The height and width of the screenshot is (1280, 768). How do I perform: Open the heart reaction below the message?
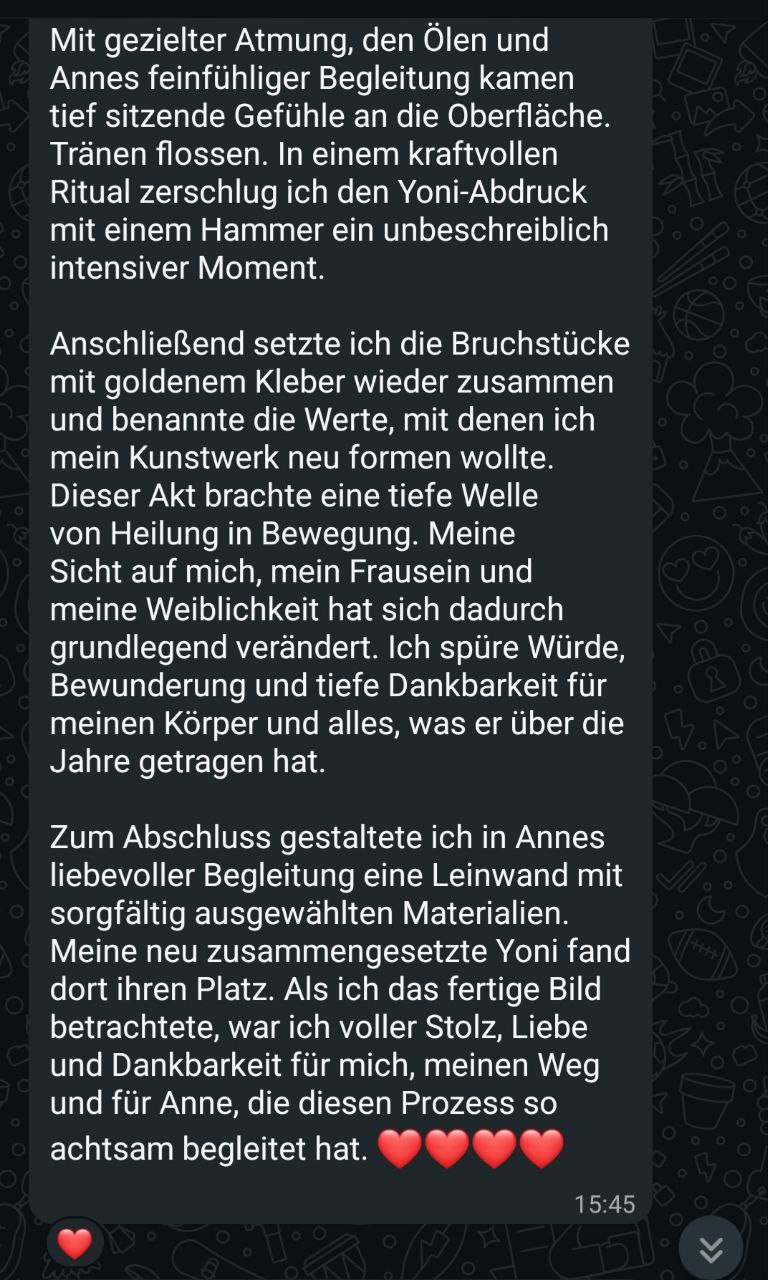[74, 1243]
